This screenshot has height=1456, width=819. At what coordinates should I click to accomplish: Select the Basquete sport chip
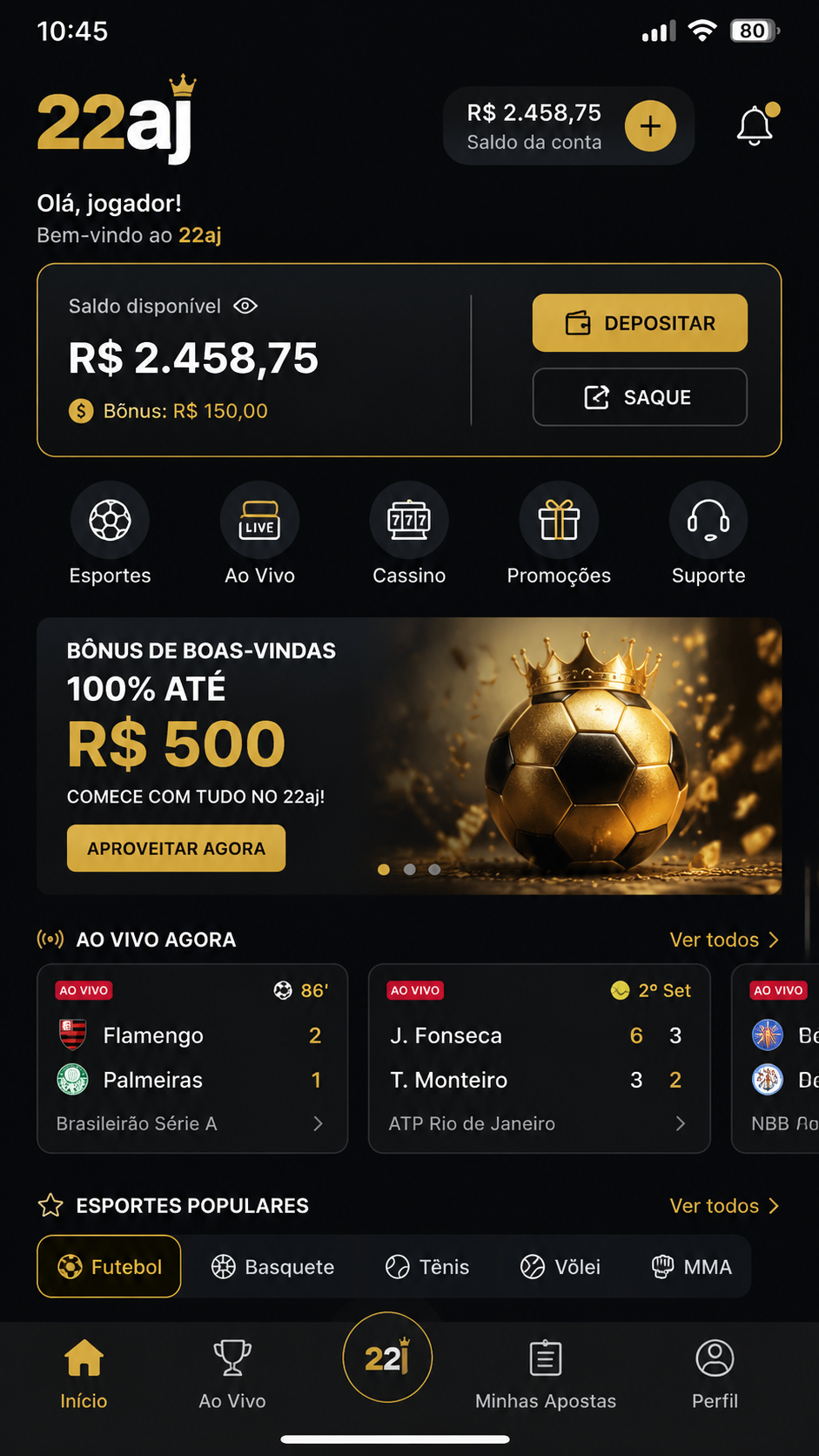[x=272, y=1267]
